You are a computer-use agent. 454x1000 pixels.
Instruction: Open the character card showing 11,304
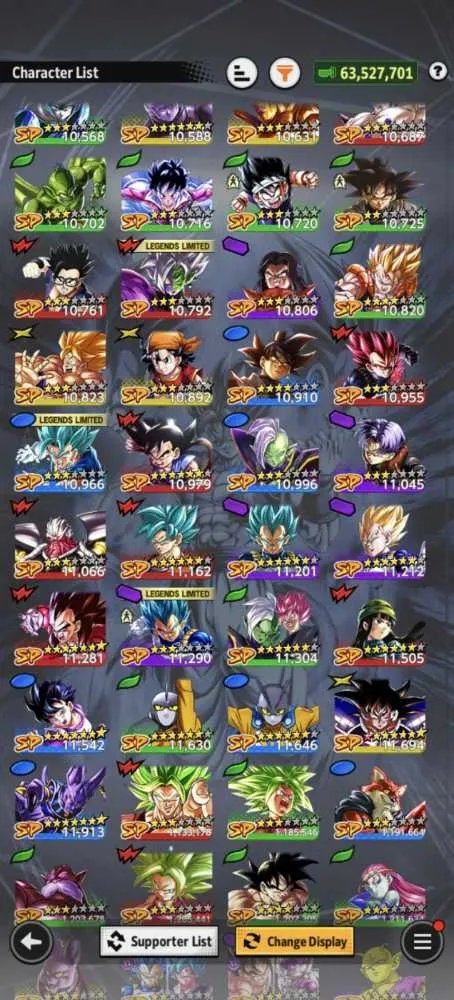pos(273,629)
